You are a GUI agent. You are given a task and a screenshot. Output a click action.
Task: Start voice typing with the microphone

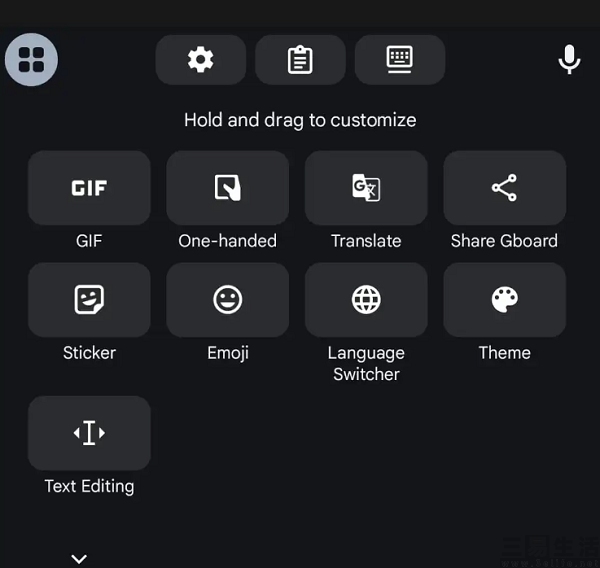pos(569,60)
